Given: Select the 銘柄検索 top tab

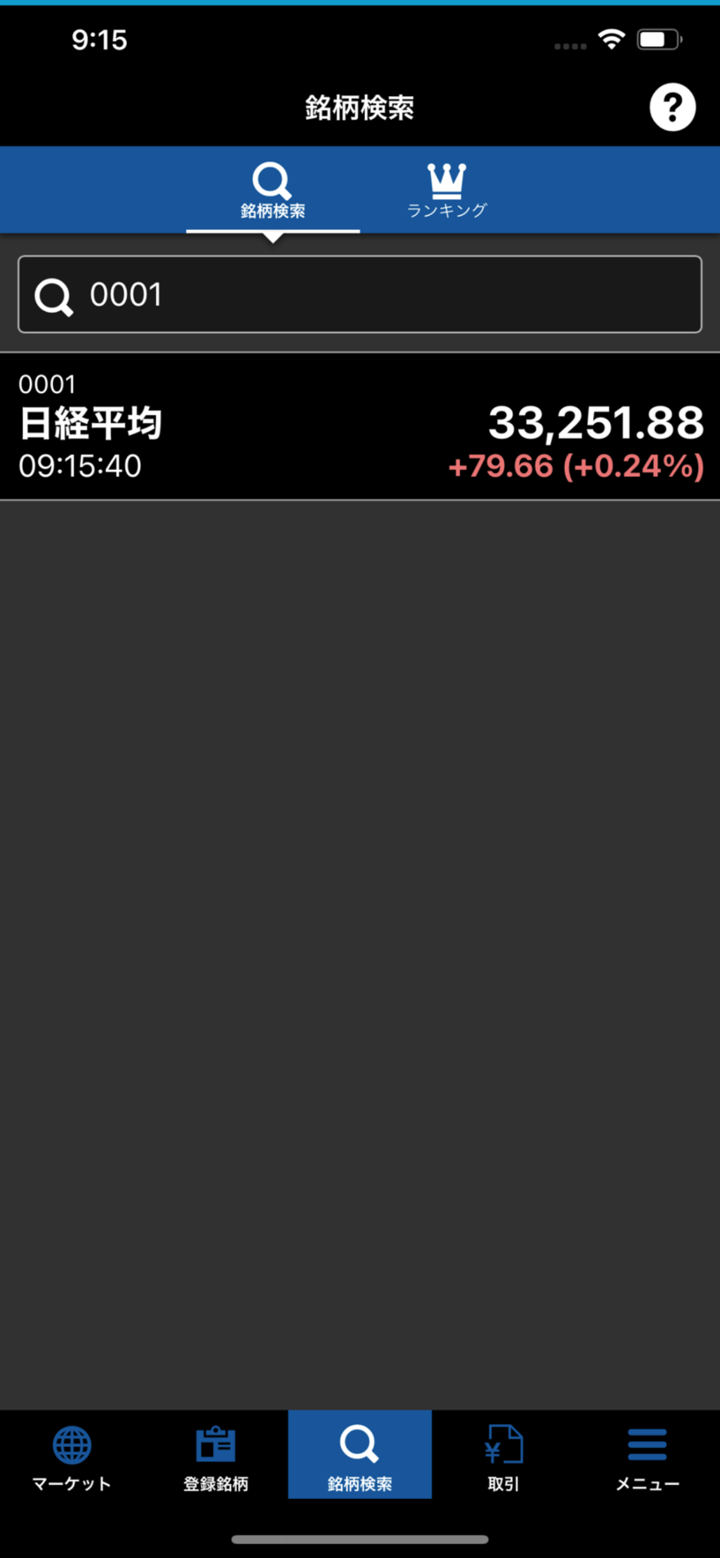Looking at the screenshot, I should click(x=272, y=190).
